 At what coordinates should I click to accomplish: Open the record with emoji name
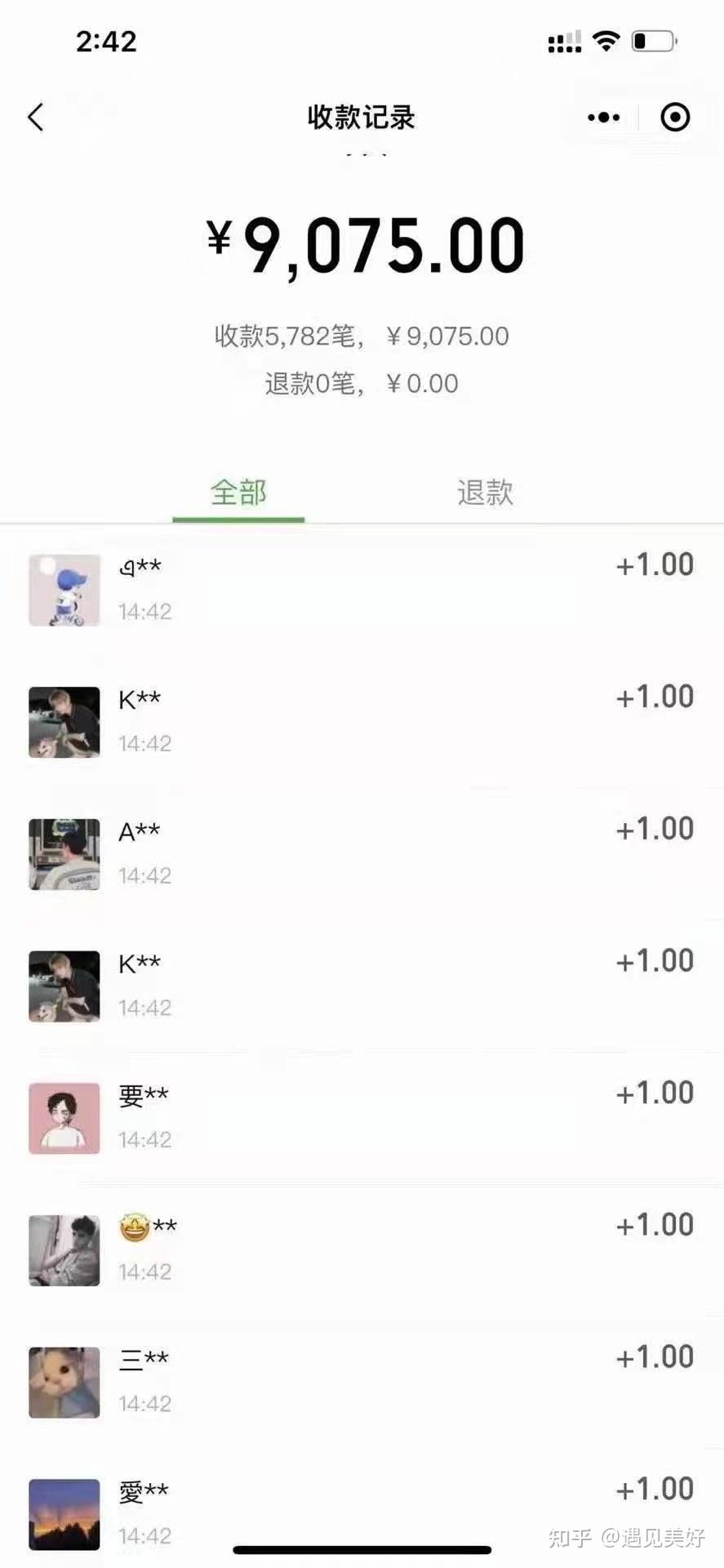coord(362,1250)
